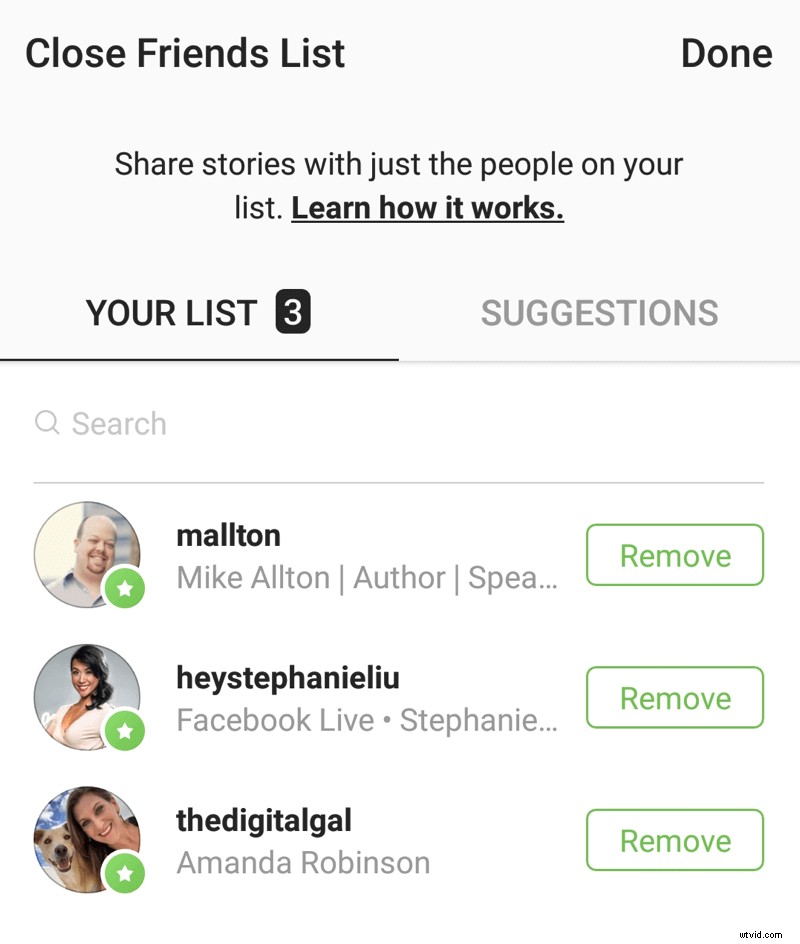This screenshot has height=944, width=800.
Task: Select the username mallton
Action: [228, 536]
